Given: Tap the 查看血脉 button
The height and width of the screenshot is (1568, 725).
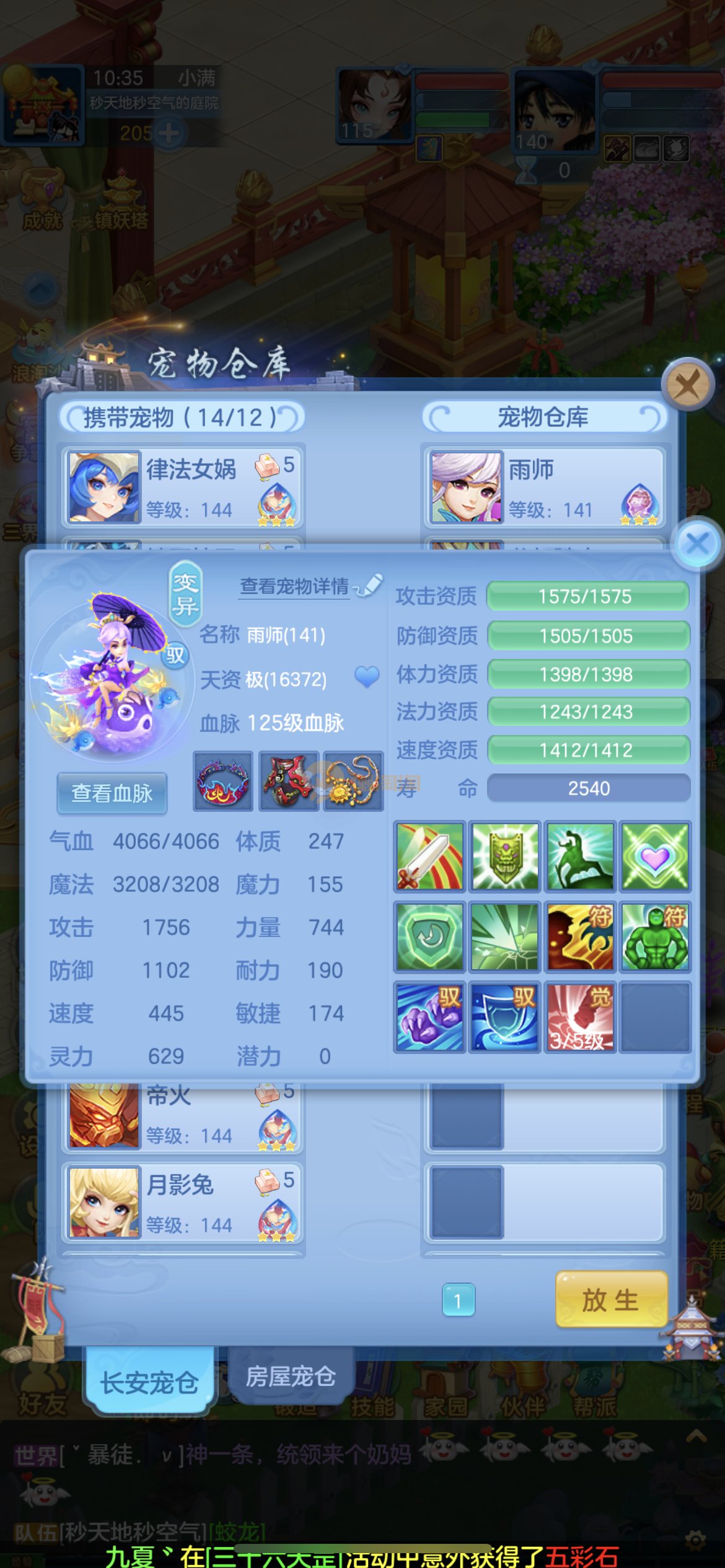Looking at the screenshot, I should (x=112, y=793).
